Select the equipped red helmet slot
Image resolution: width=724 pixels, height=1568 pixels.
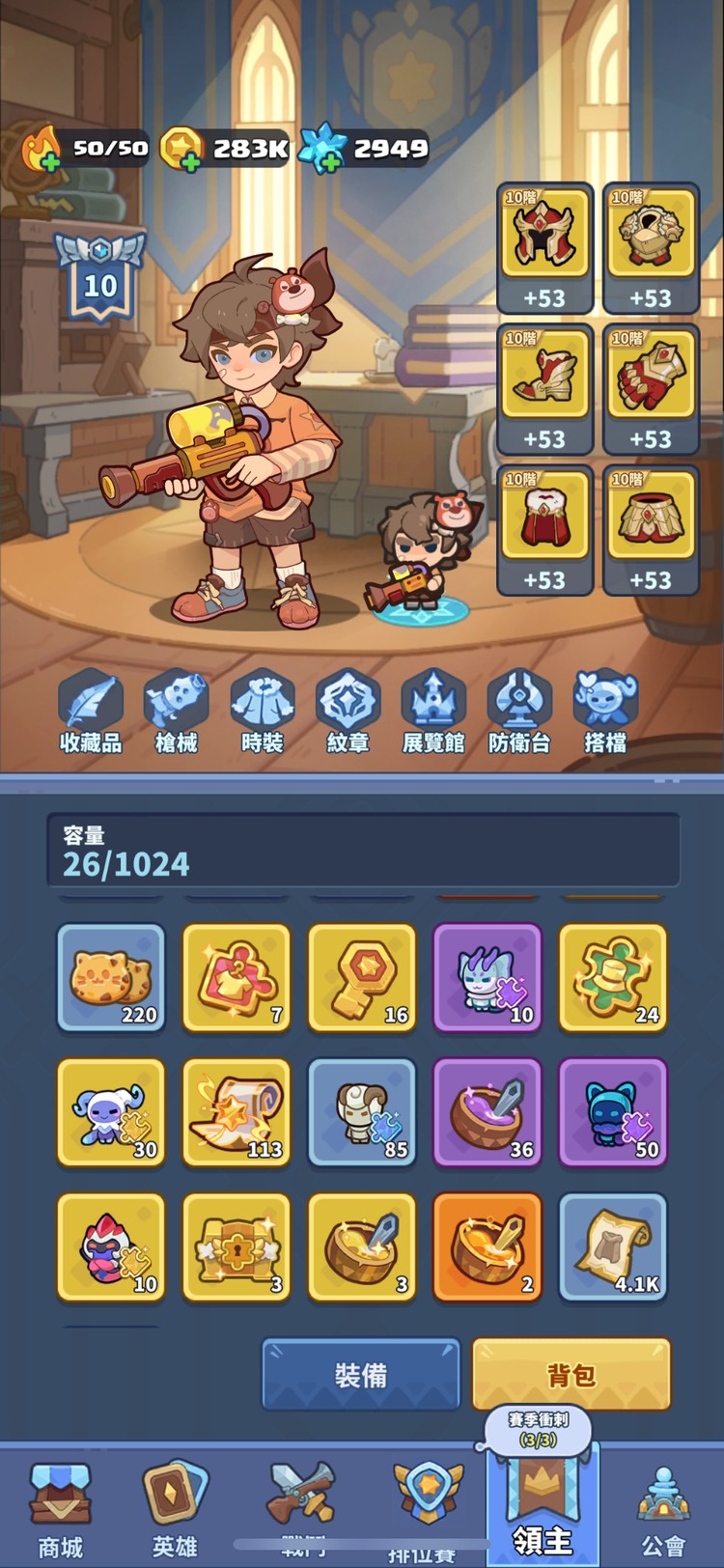[544, 248]
